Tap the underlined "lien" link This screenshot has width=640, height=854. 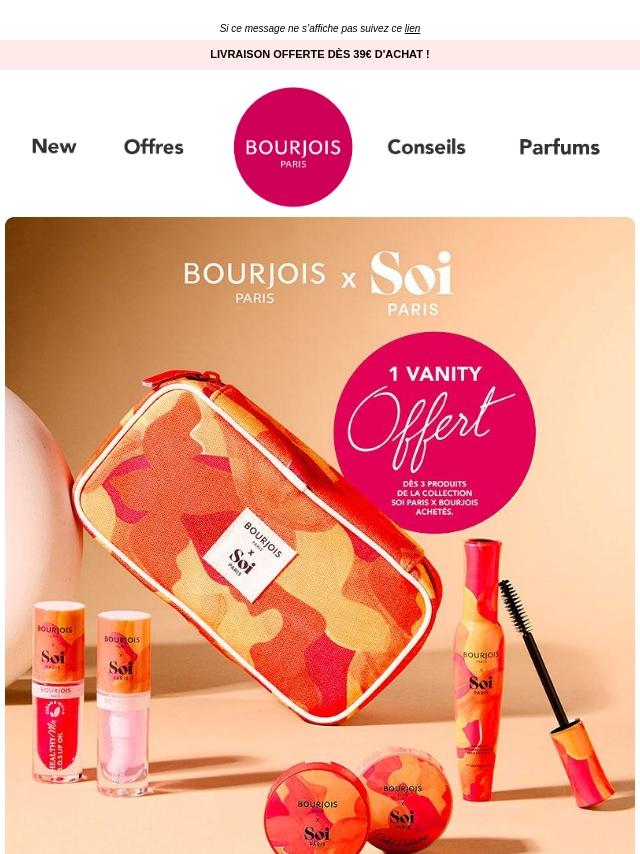(x=412, y=29)
